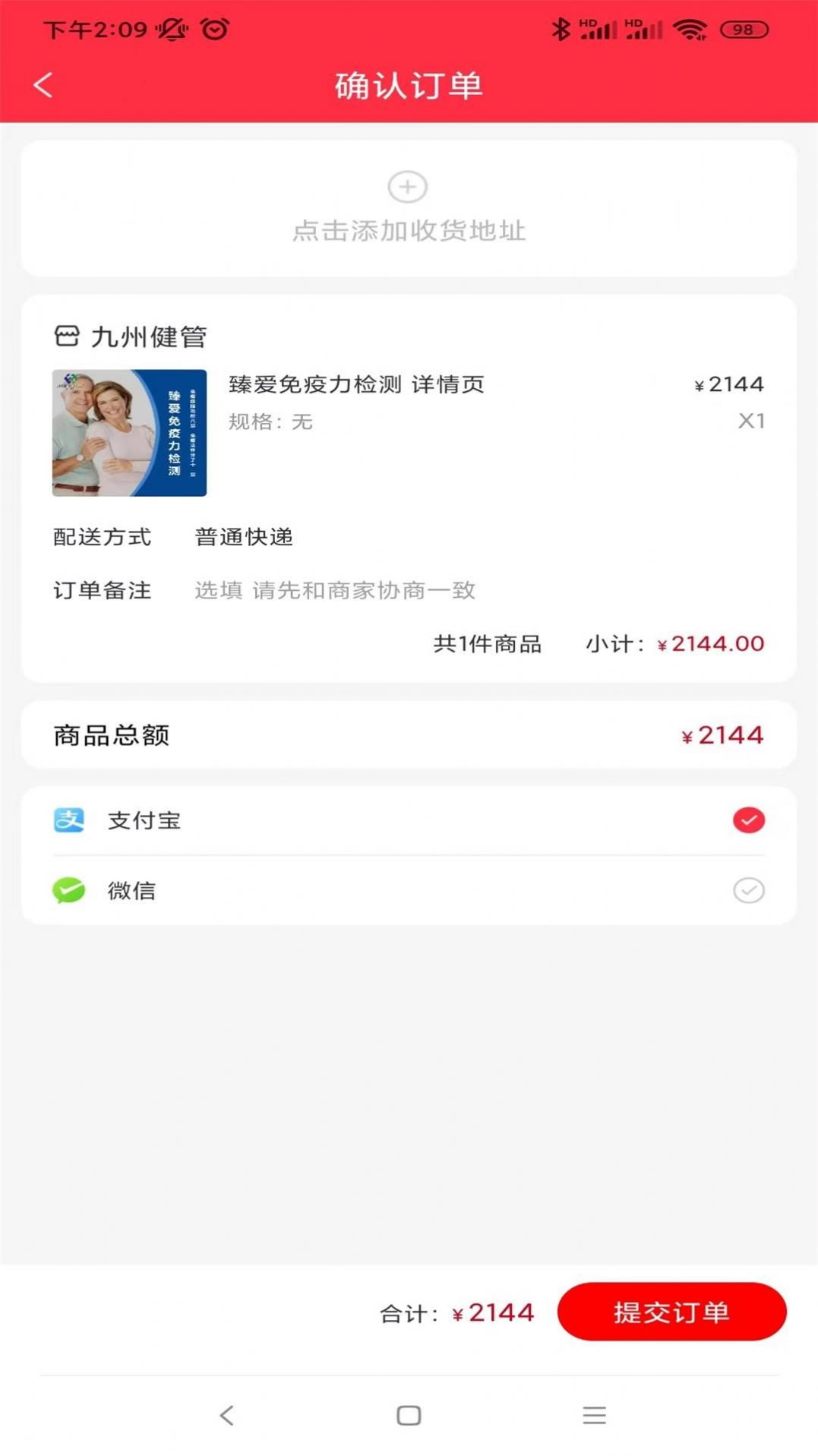
Task: Click the plus icon to add address
Action: [408, 187]
